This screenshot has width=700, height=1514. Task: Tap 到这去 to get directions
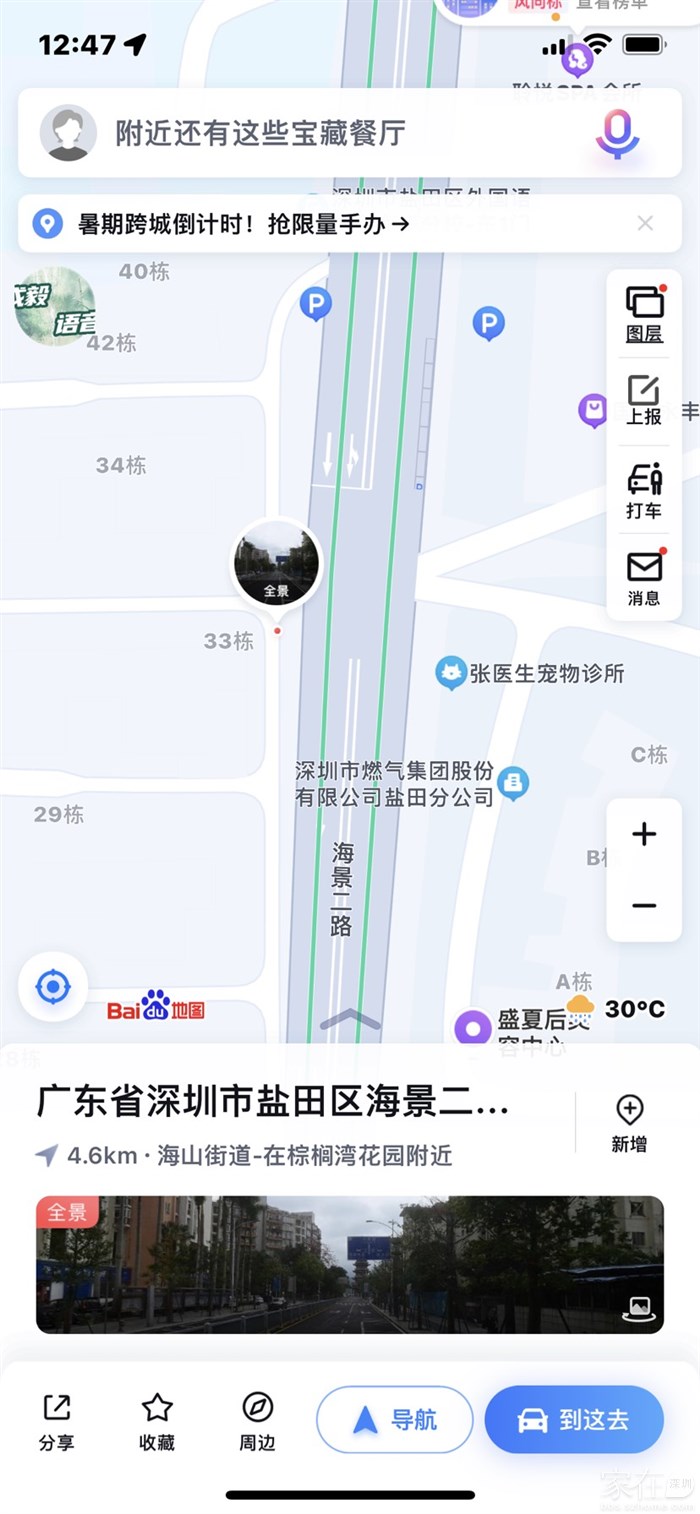(x=574, y=1419)
